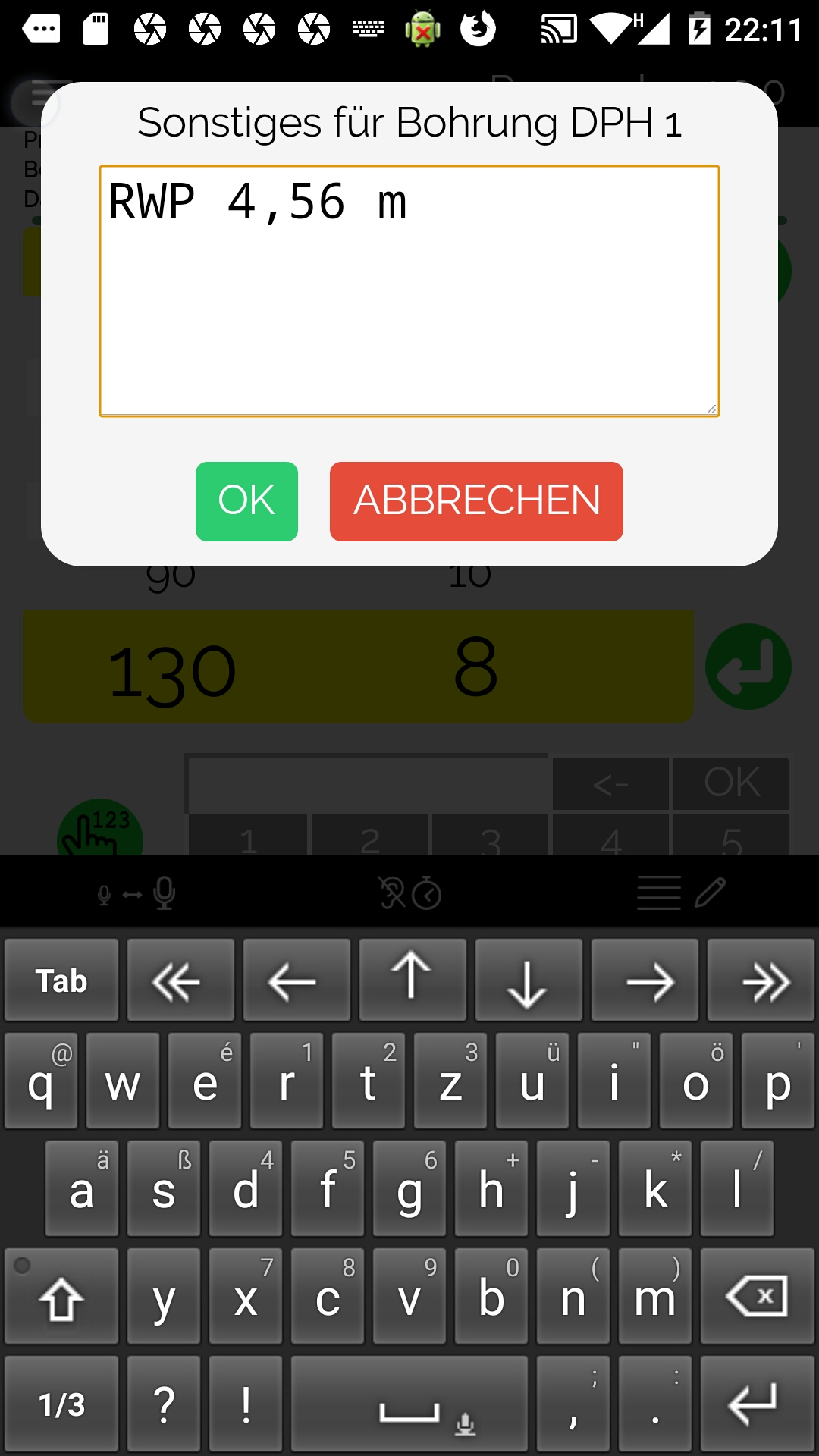Tap the text field containing RWP 4,56 m
The height and width of the screenshot is (1456, 819).
click(409, 291)
